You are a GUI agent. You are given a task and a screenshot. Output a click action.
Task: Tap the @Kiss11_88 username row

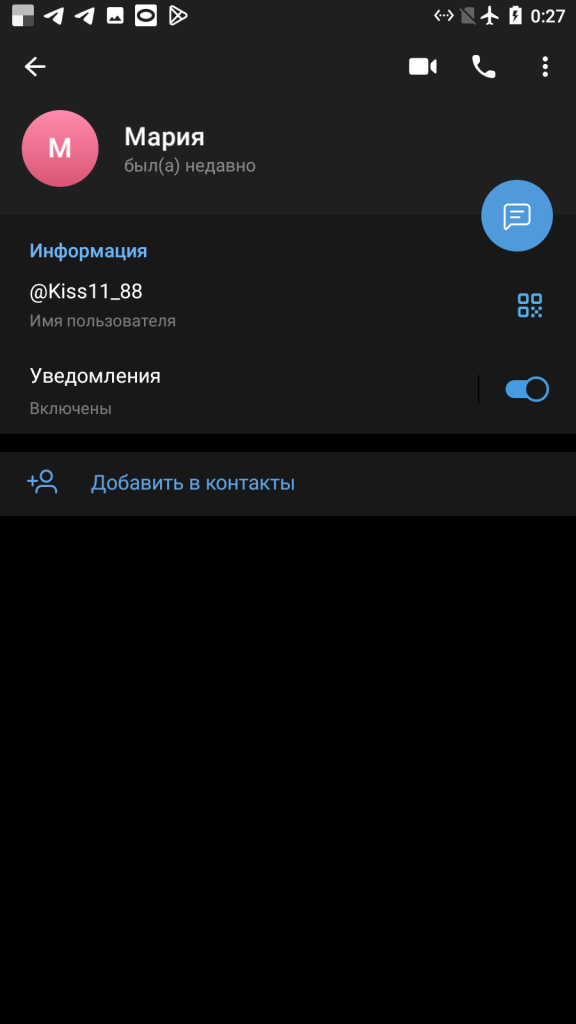pyautogui.click(x=288, y=305)
